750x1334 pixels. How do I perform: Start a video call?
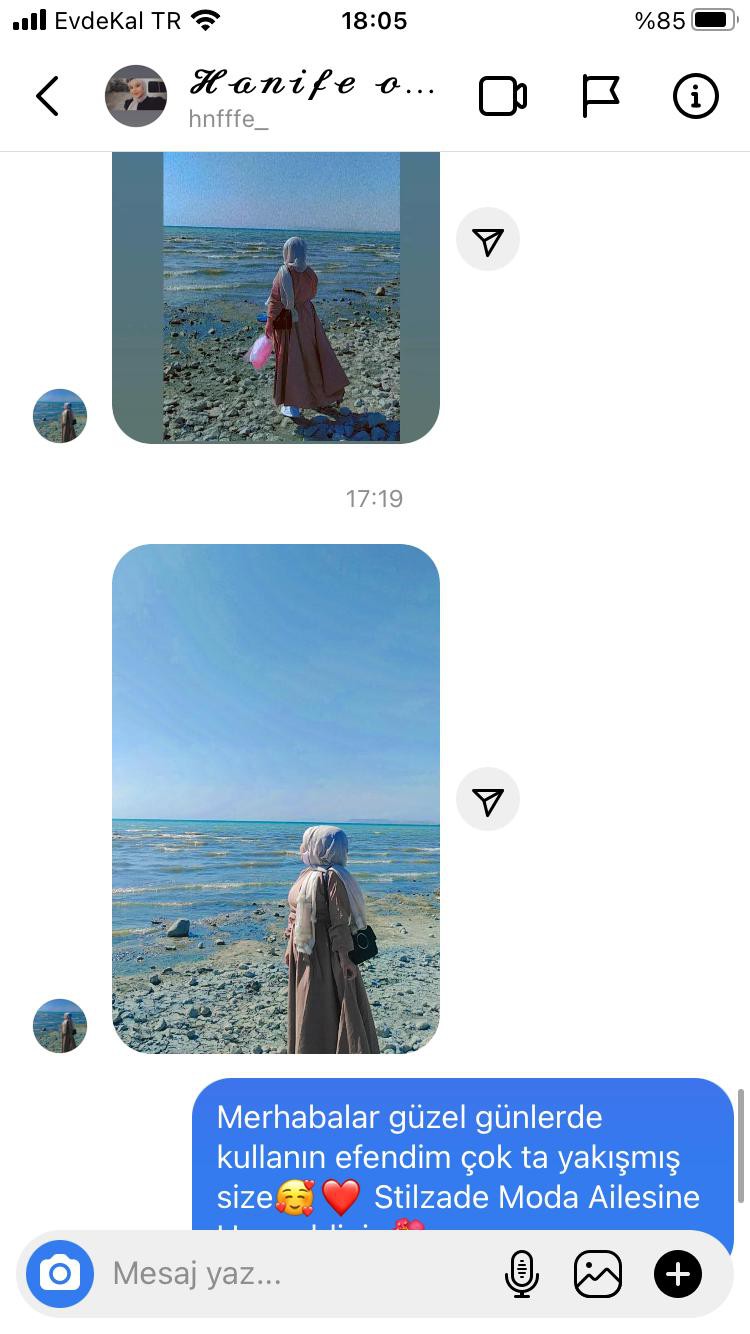point(503,96)
